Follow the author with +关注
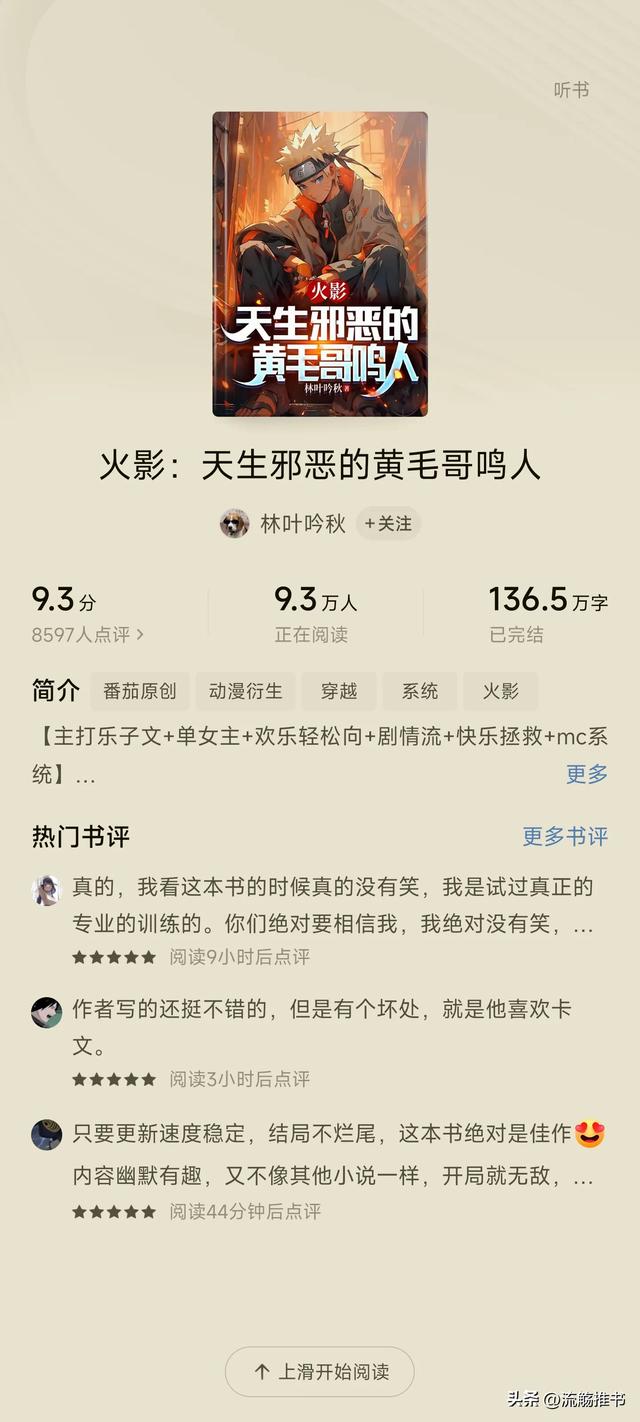 (x=388, y=523)
